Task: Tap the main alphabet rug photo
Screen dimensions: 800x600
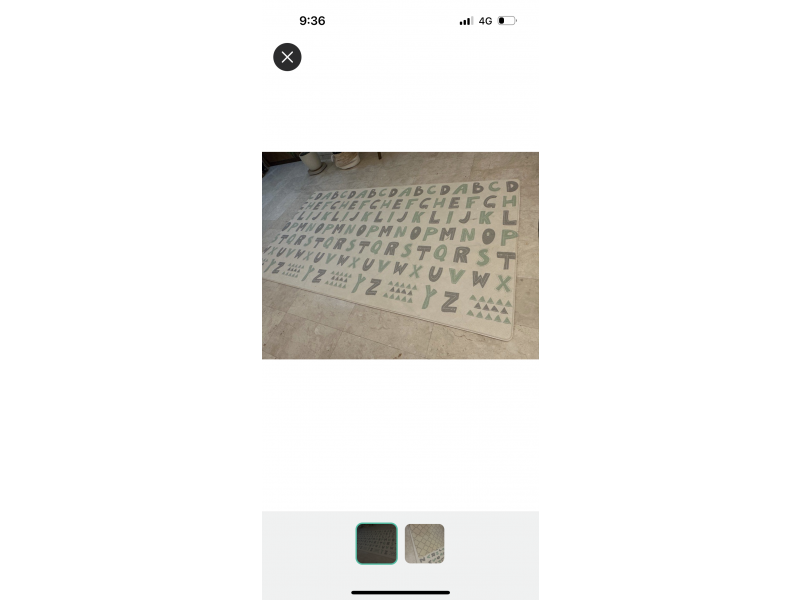Action: click(400, 255)
